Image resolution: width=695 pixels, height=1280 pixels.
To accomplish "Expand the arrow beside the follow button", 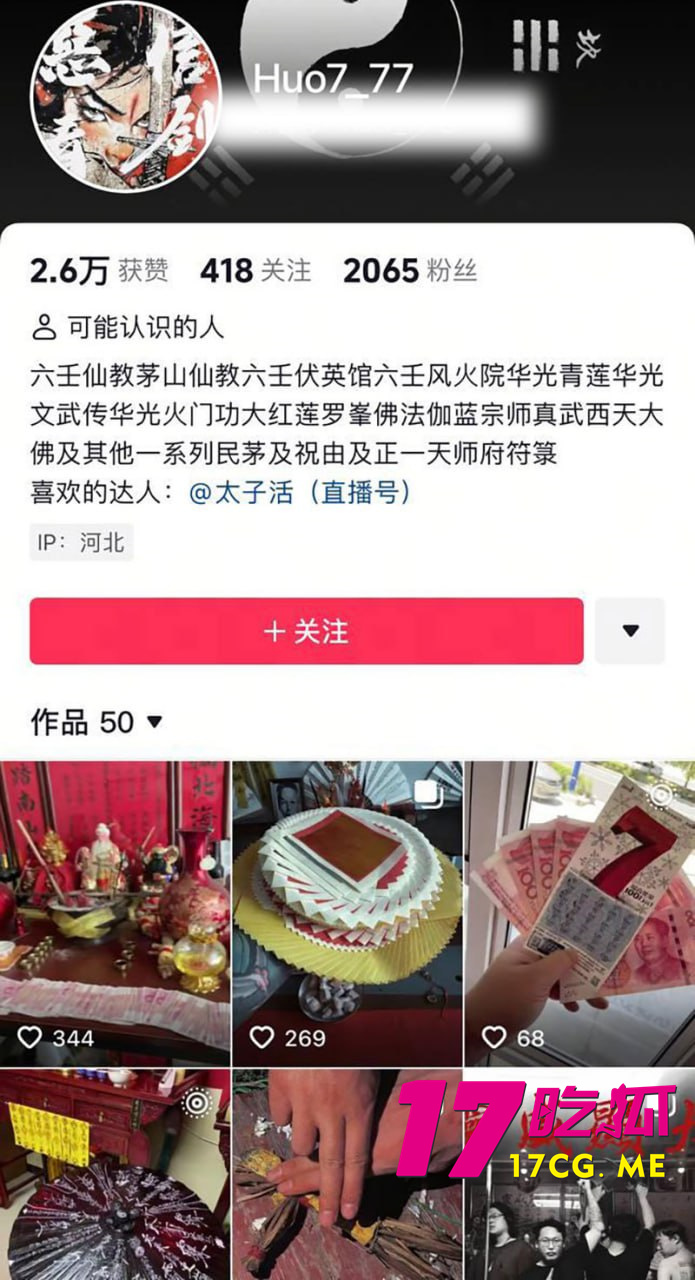I will point(630,631).
